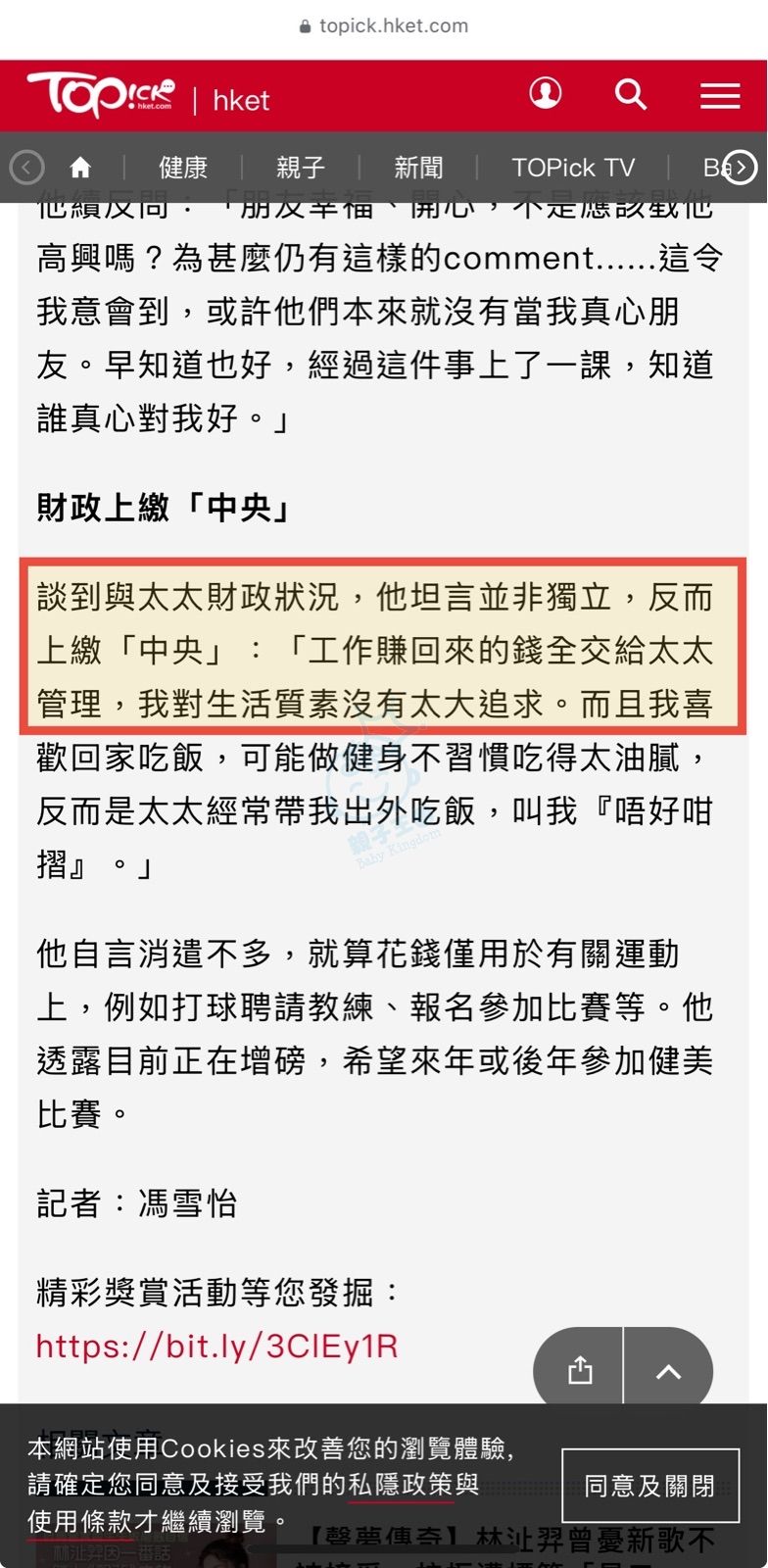This screenshot has width=768, height=1568.
Task: Open the search magnifier
Action: [x=630, y=95]
